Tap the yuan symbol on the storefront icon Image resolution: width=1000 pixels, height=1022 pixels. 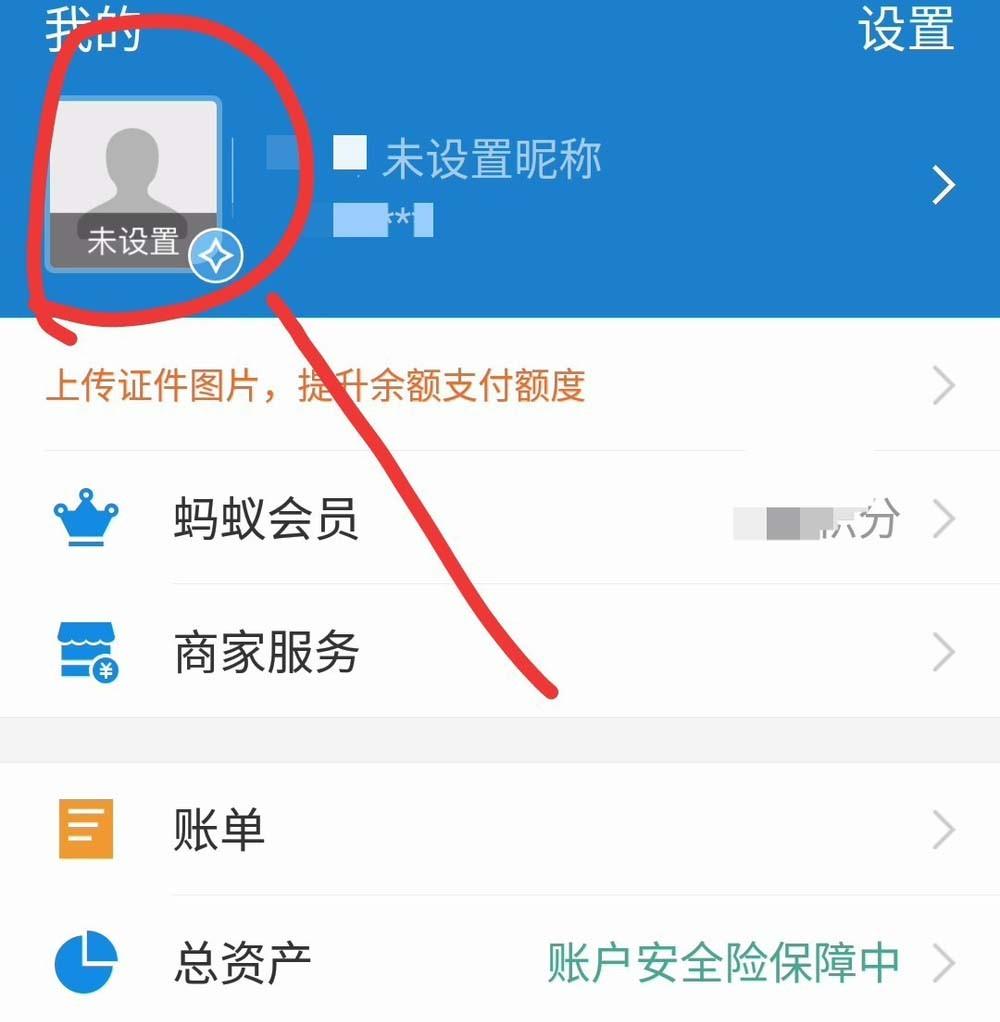[103, 668]
